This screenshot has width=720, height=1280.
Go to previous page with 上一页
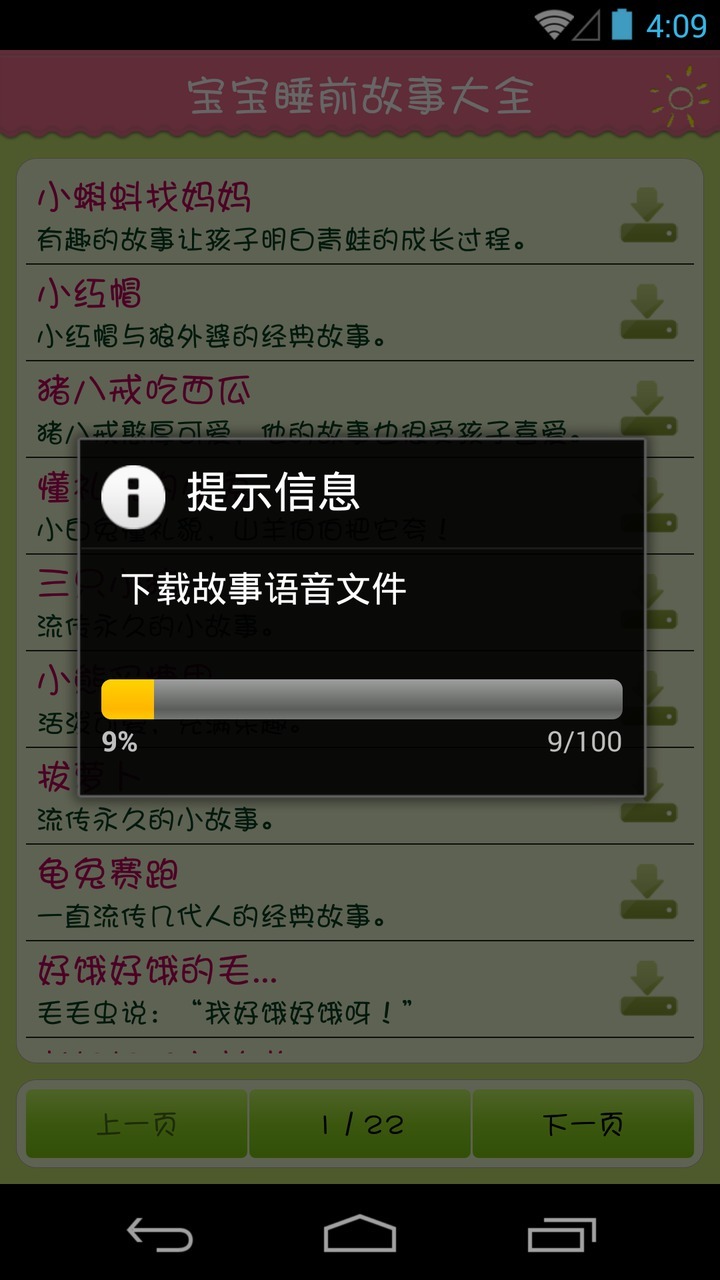point(137,1124)
